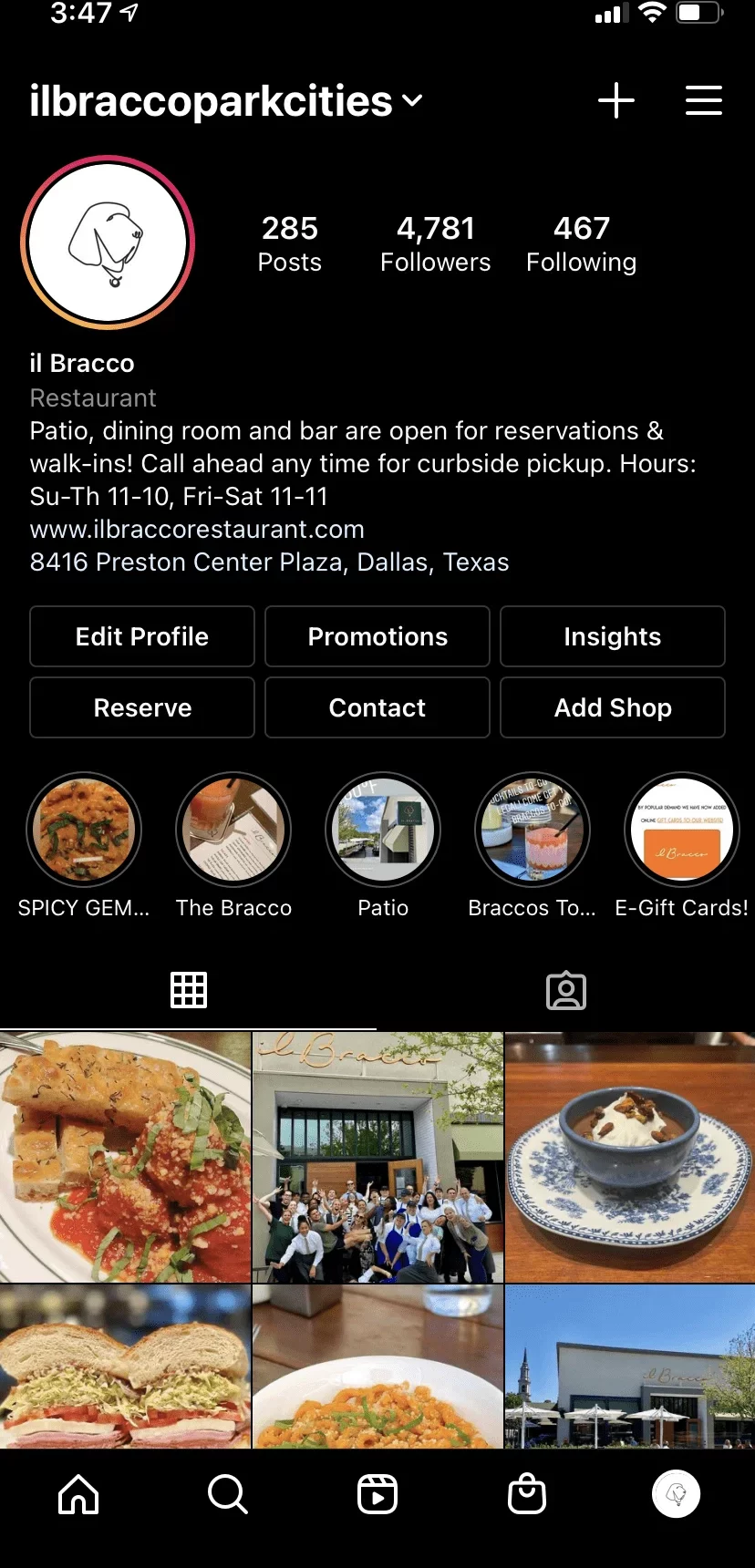View account Insights
755x1568 pixels.
[x=612, y=636]
